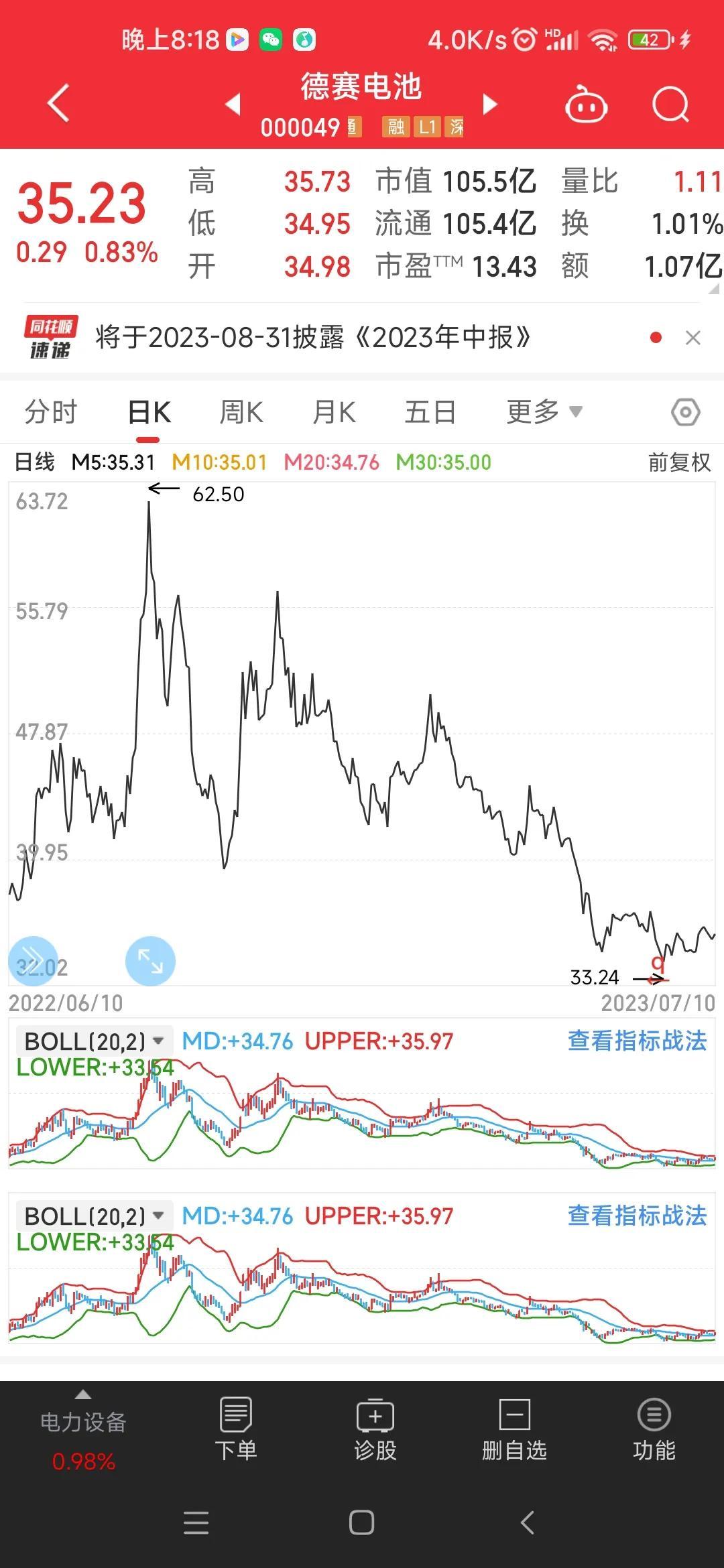Open stock search
This screenshot has height=1568, width=724.
671,105
